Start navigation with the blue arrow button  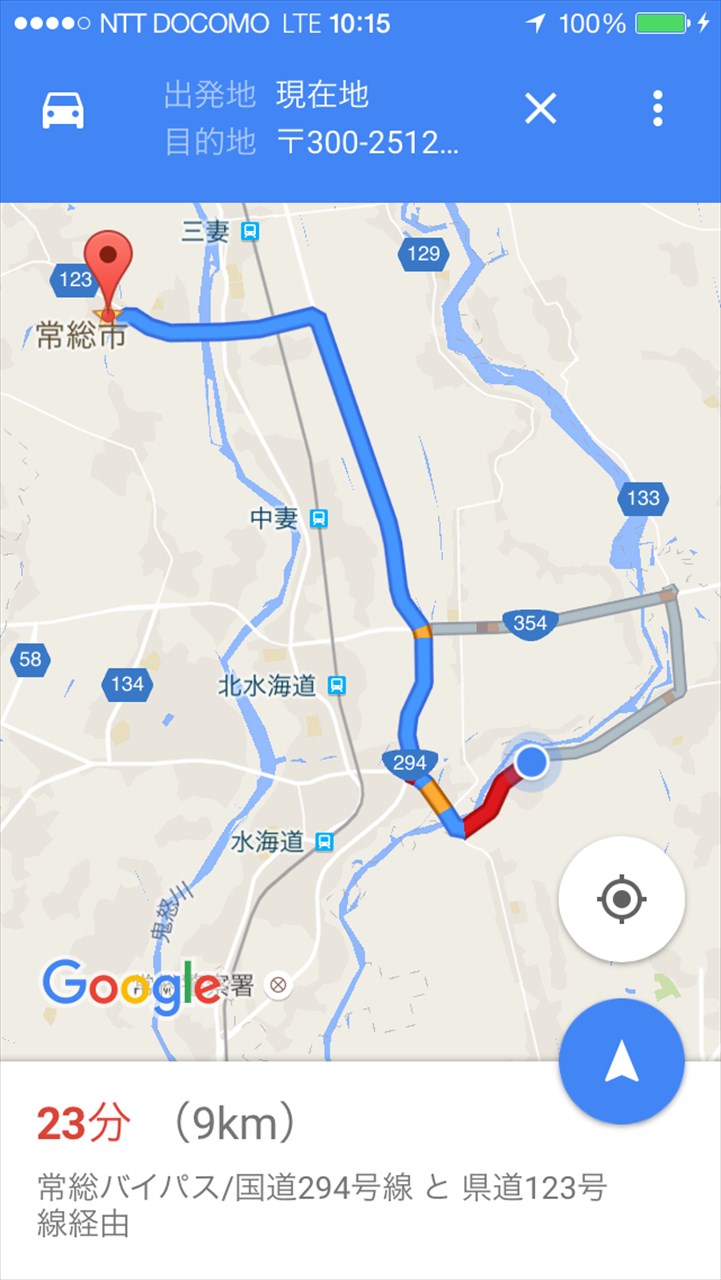coord(621,1061)
